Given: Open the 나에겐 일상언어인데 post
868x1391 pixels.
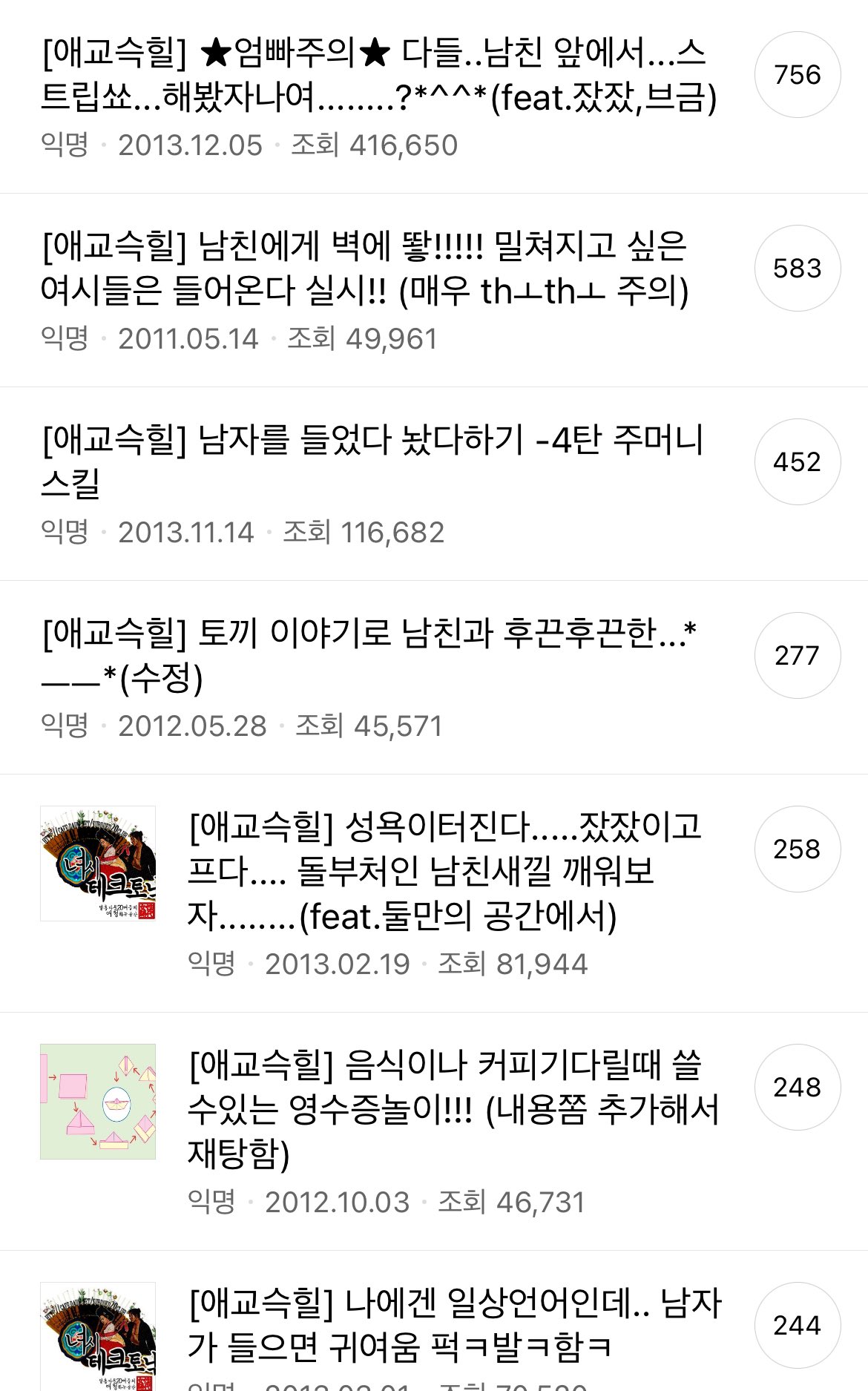Looking at the screenshot, I should point(454,1325).
